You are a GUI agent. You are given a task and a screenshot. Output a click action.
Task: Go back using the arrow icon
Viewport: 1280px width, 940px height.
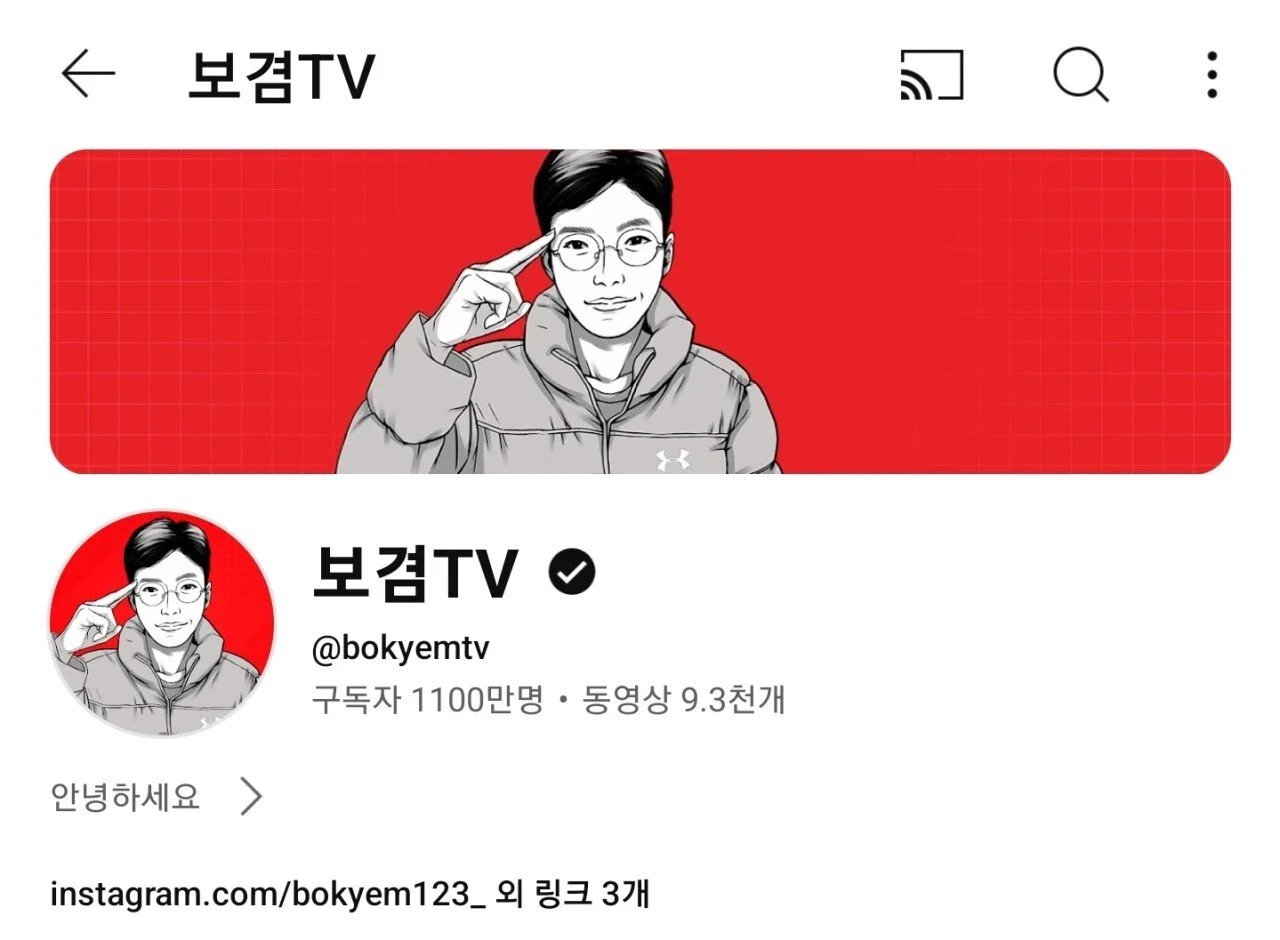click(88, 75)
